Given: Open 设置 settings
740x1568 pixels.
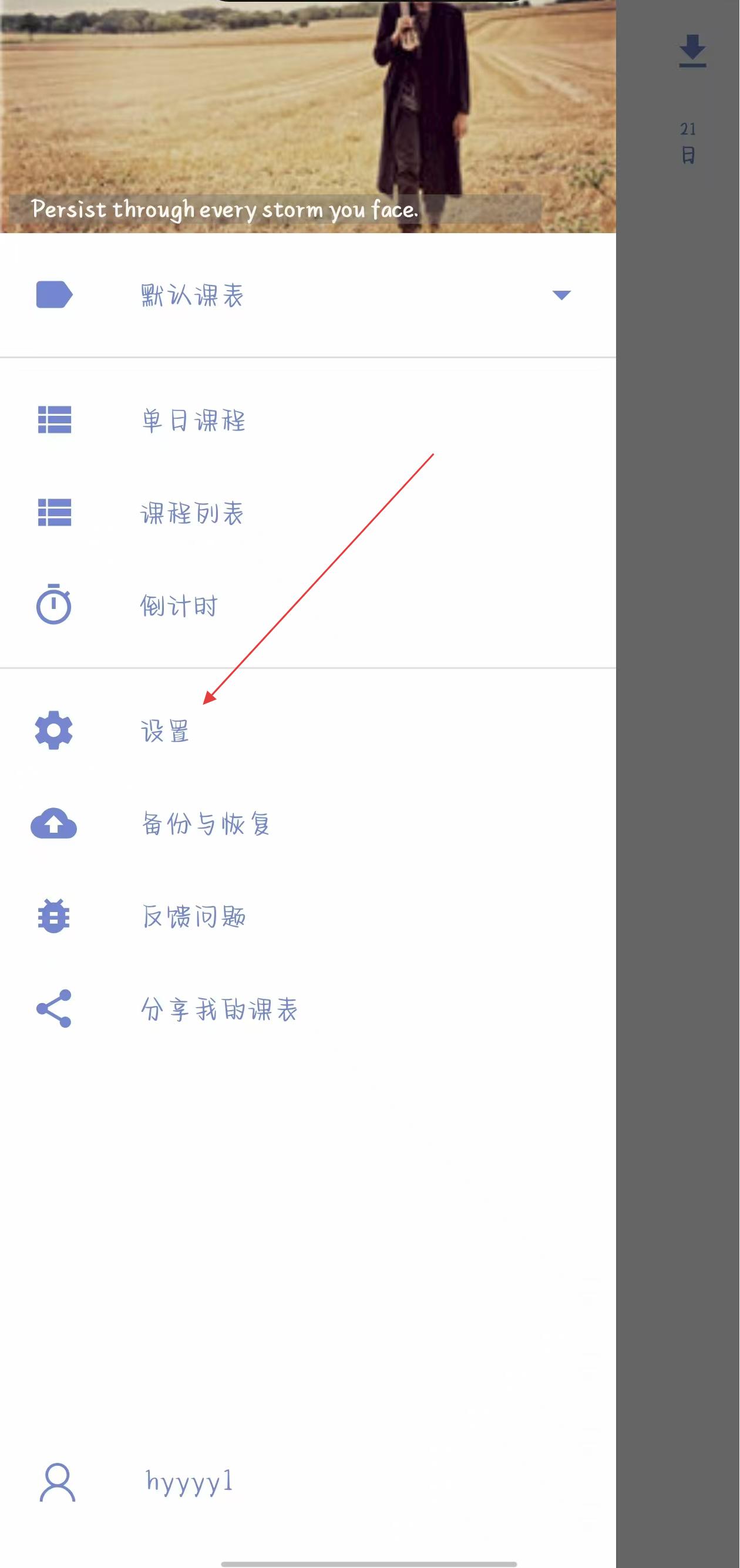Looking at the screenshot, I should pos(164,731).
